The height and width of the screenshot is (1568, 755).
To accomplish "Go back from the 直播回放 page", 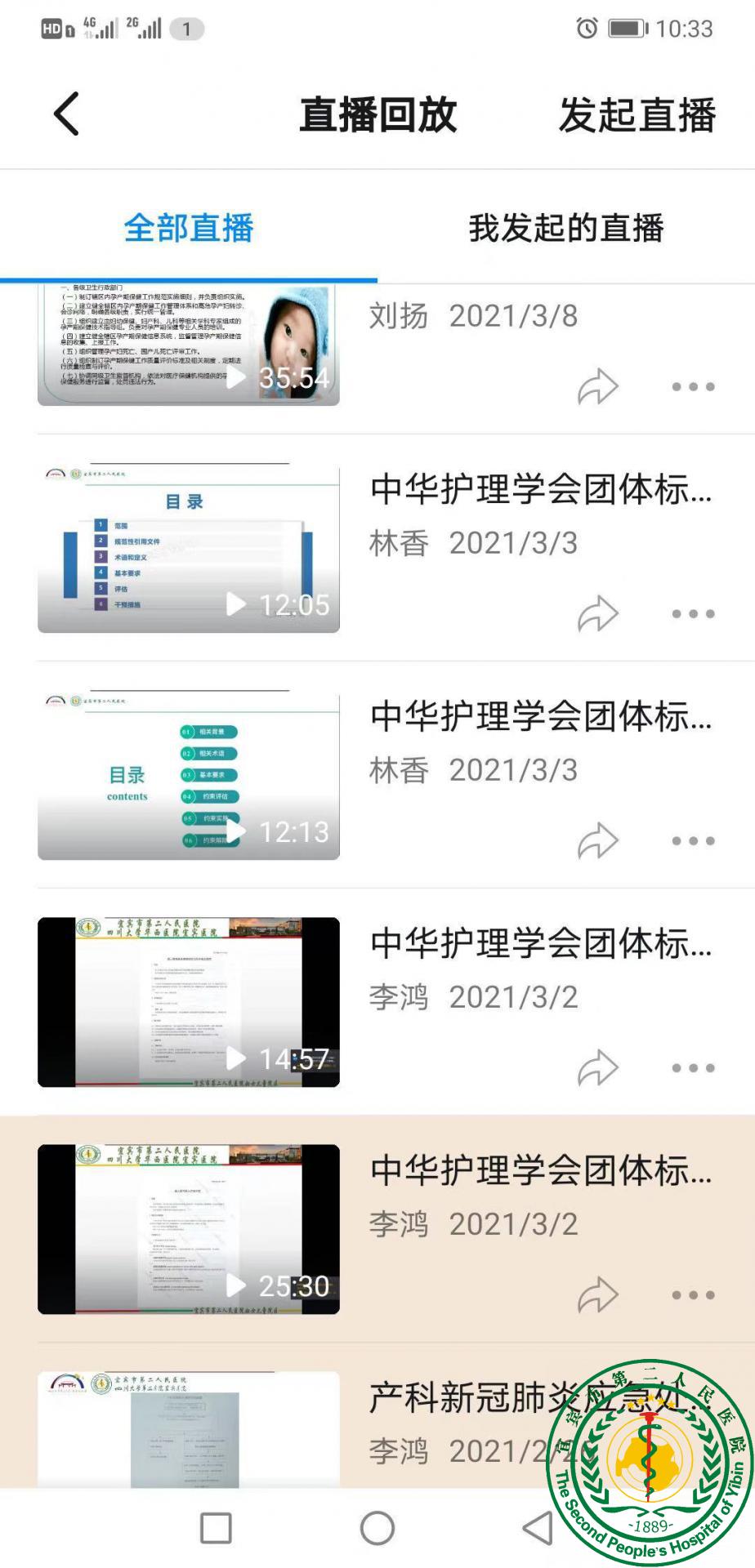I will click(67, 114).
